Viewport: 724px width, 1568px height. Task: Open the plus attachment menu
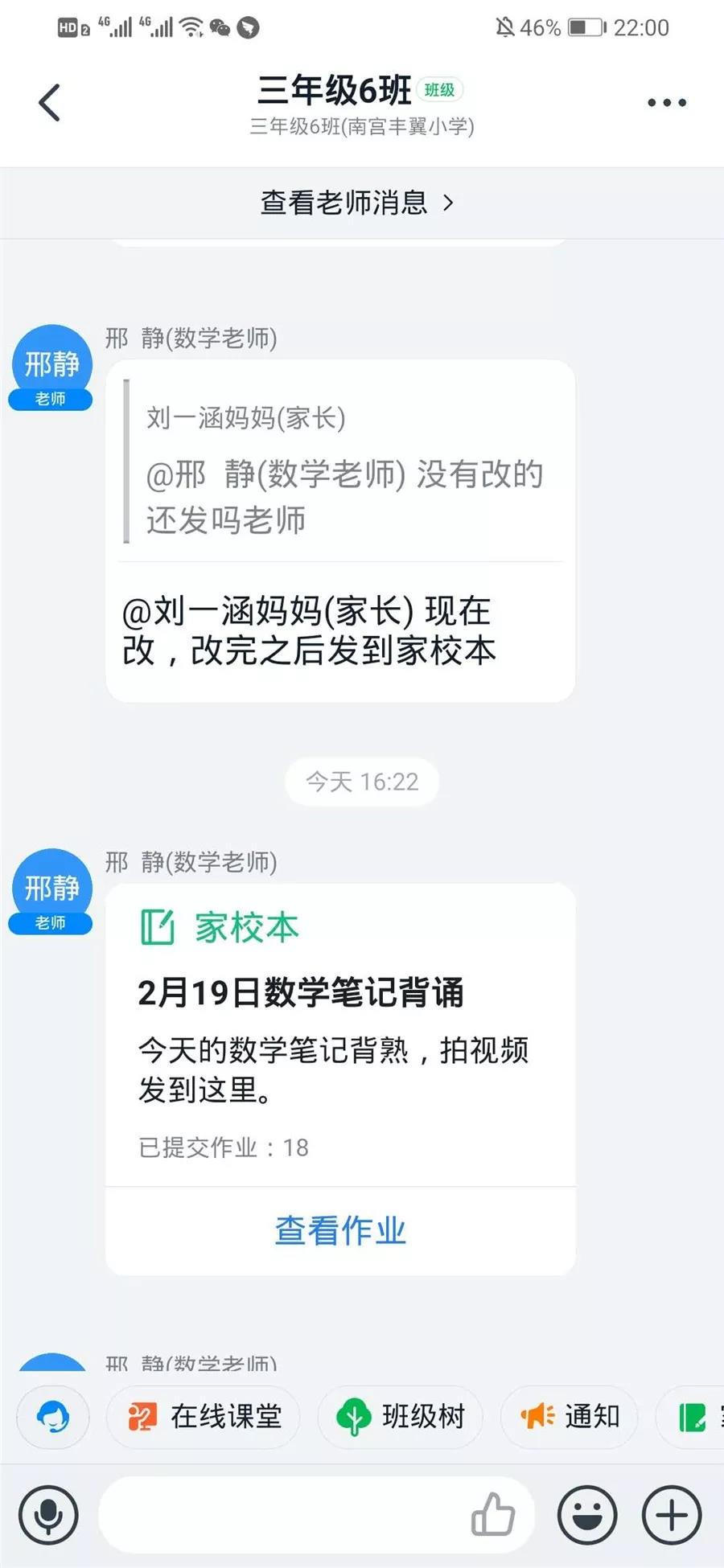tap(672, 1515)
